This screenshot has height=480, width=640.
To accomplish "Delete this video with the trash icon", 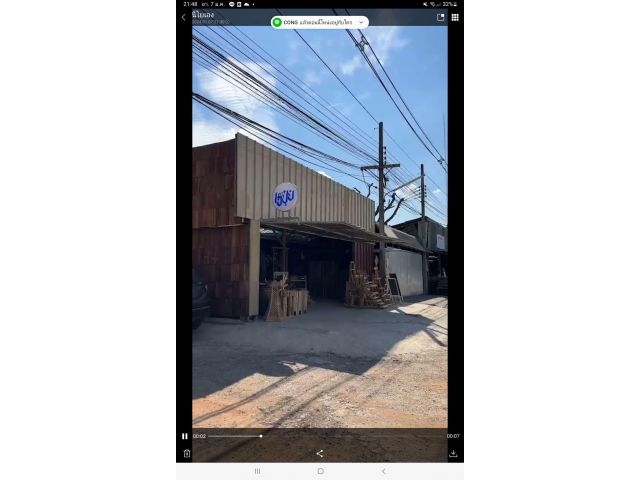I will click(x=186, y=454).
